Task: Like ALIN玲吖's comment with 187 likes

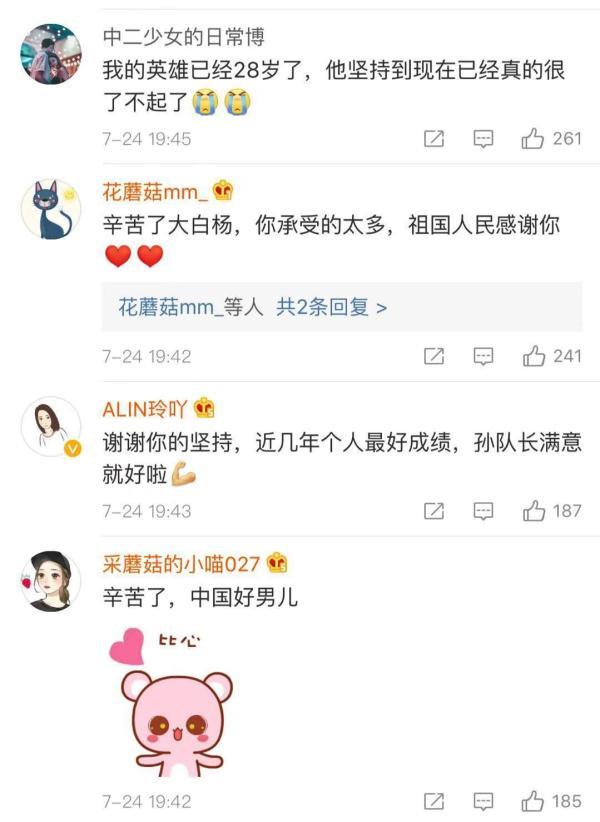Action: point(533,511)
